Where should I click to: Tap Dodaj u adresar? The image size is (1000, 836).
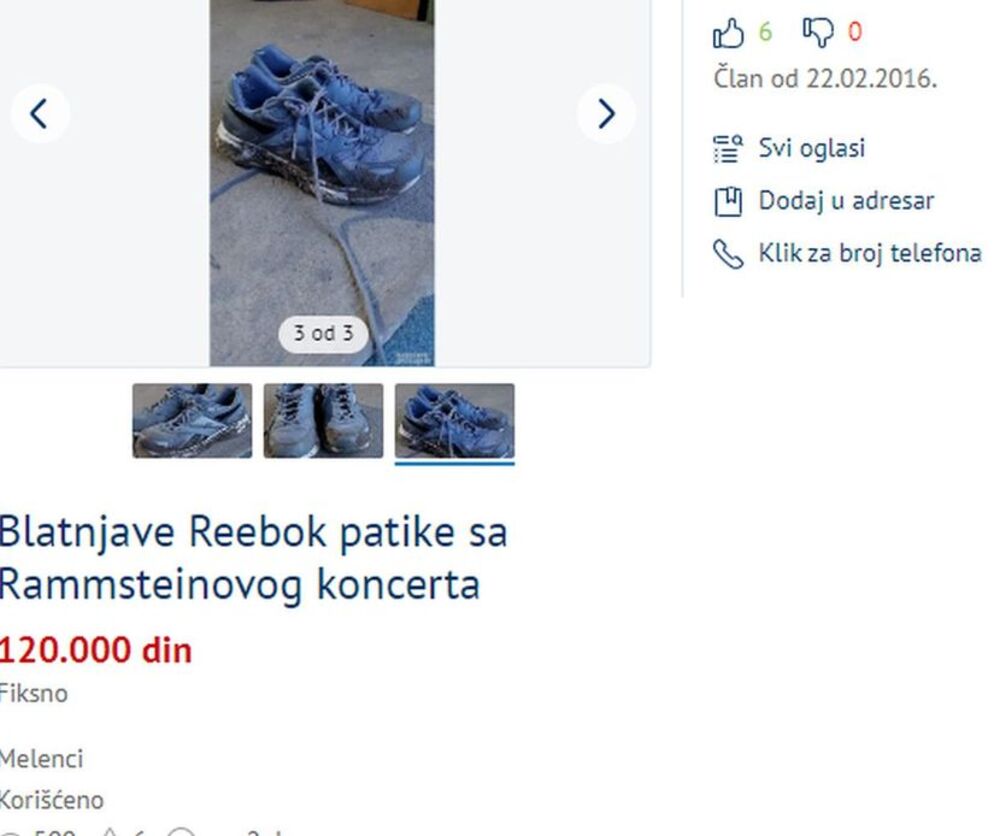(x=845, y=201)
